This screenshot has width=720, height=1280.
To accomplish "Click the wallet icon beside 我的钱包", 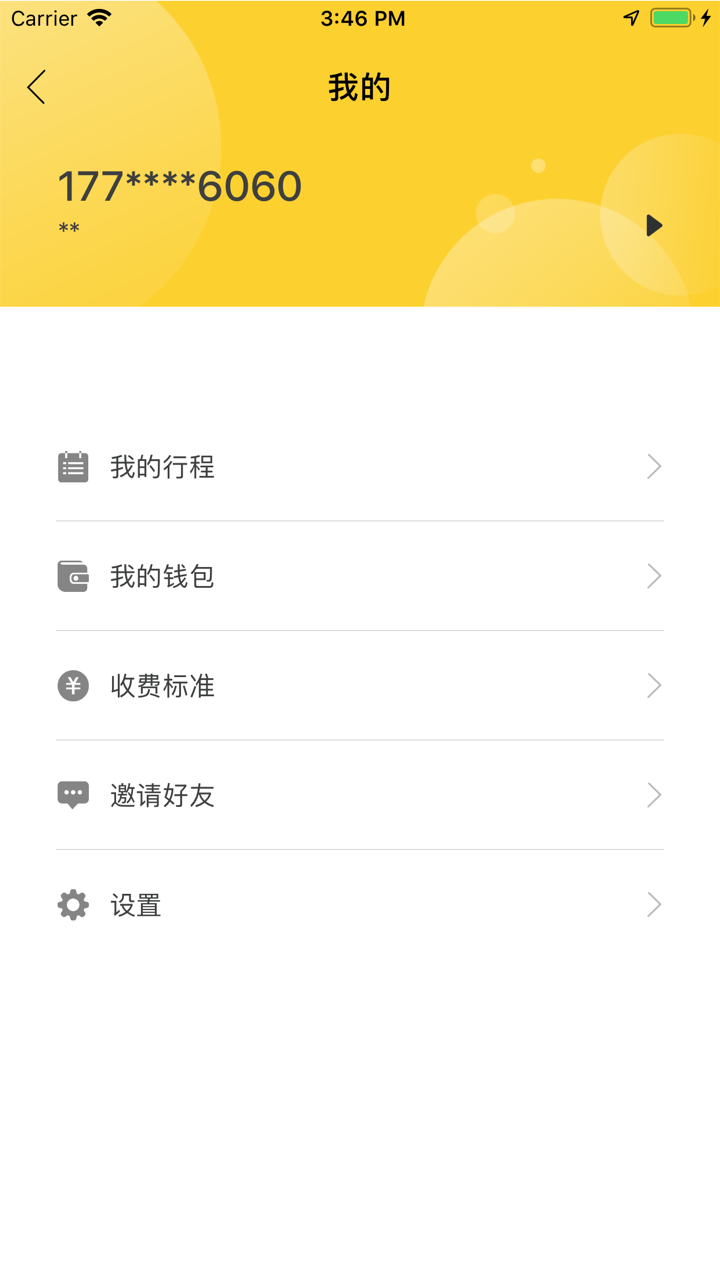I will (x=72, y=576).
